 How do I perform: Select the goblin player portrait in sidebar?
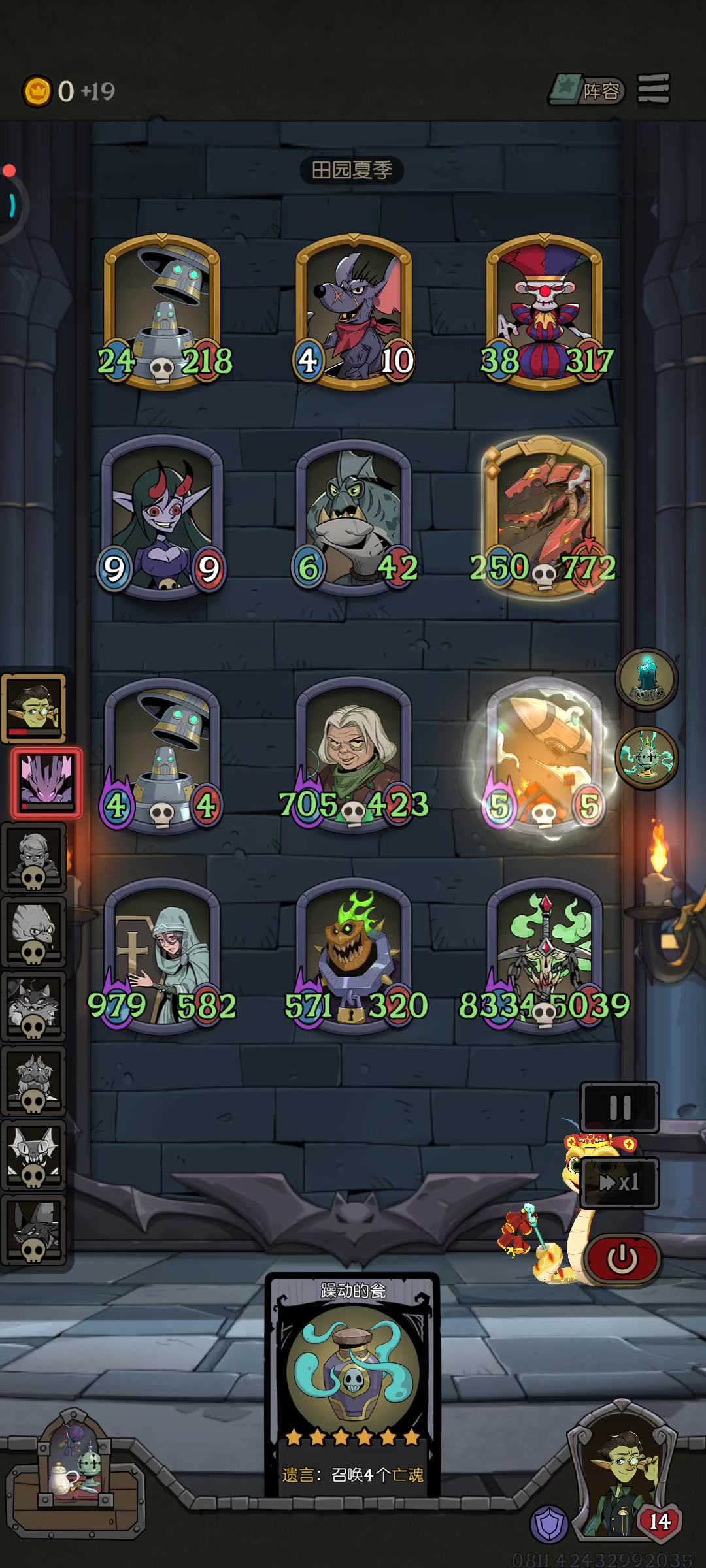click(x=34, y=708)
